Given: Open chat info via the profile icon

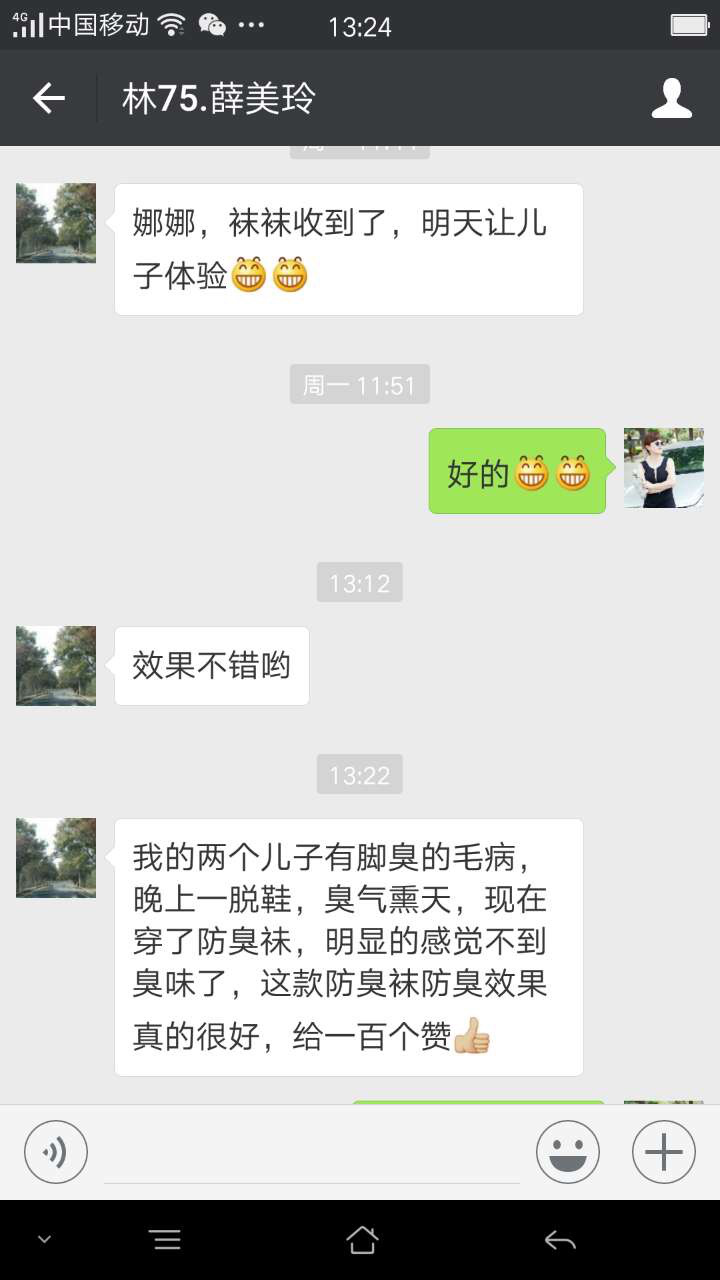Looking at the screenshot, I should point(671,98).
